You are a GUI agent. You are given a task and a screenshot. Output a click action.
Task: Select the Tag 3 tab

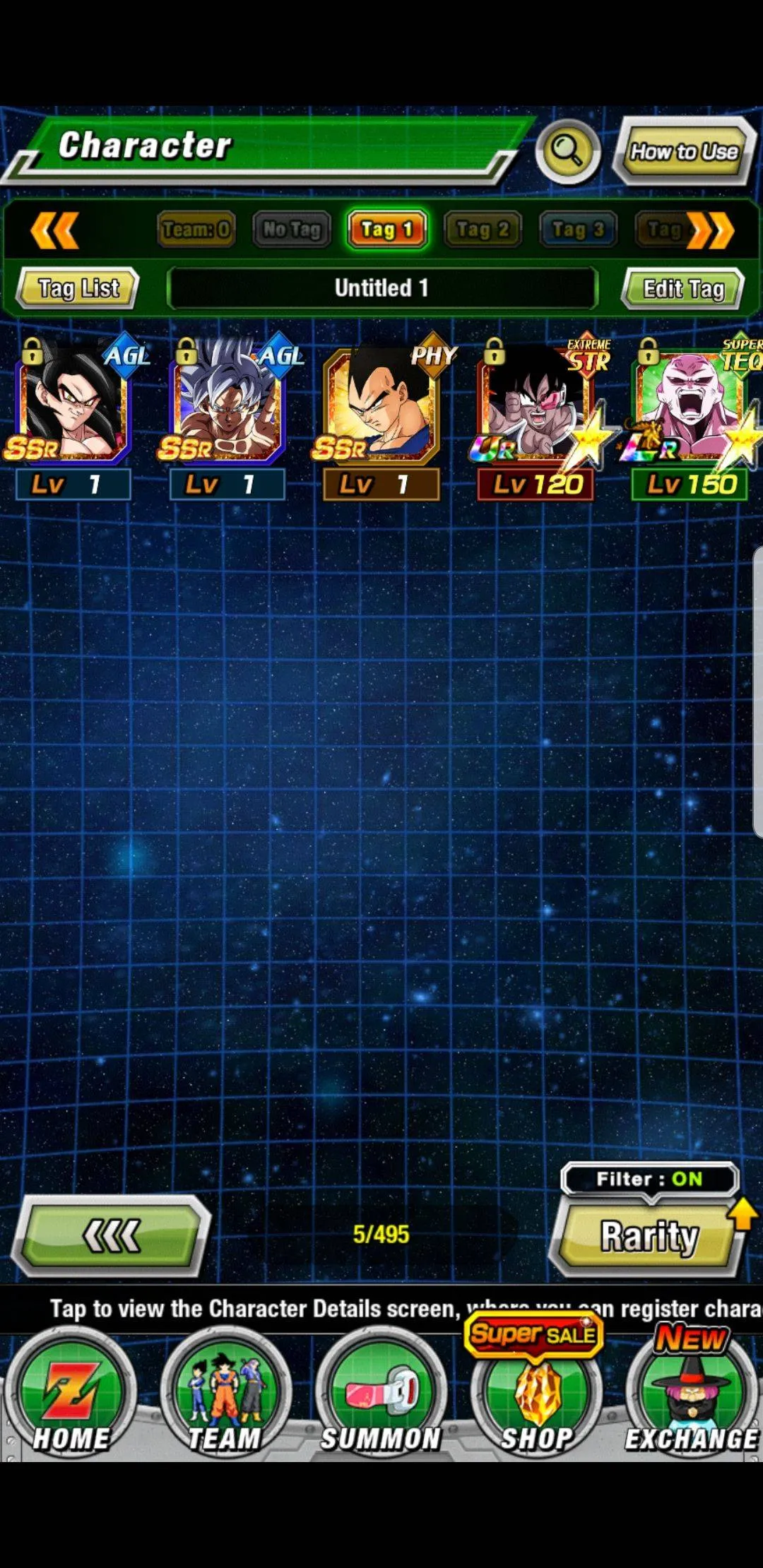pyautogui.click(x=578, y=230)
